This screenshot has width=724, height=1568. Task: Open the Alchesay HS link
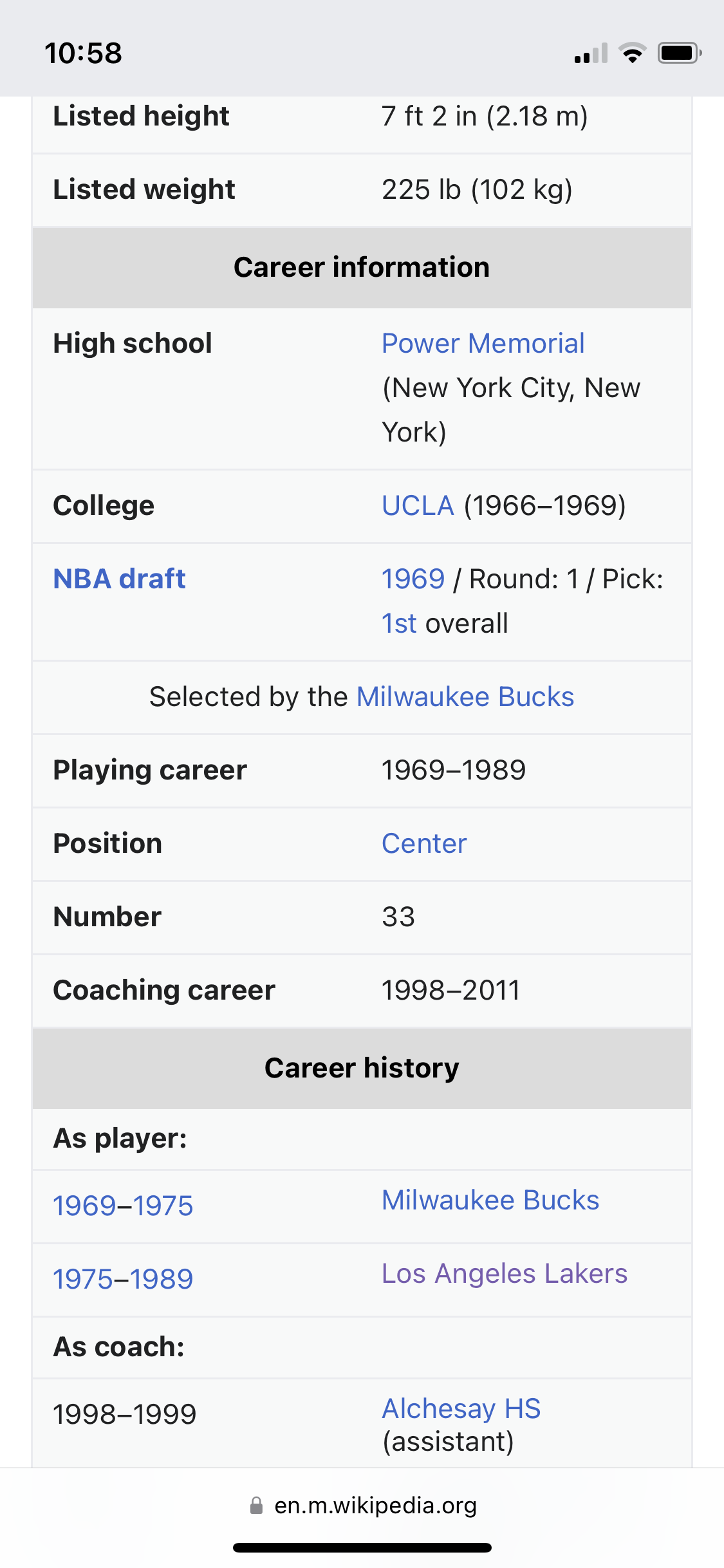pos(461,1409)
